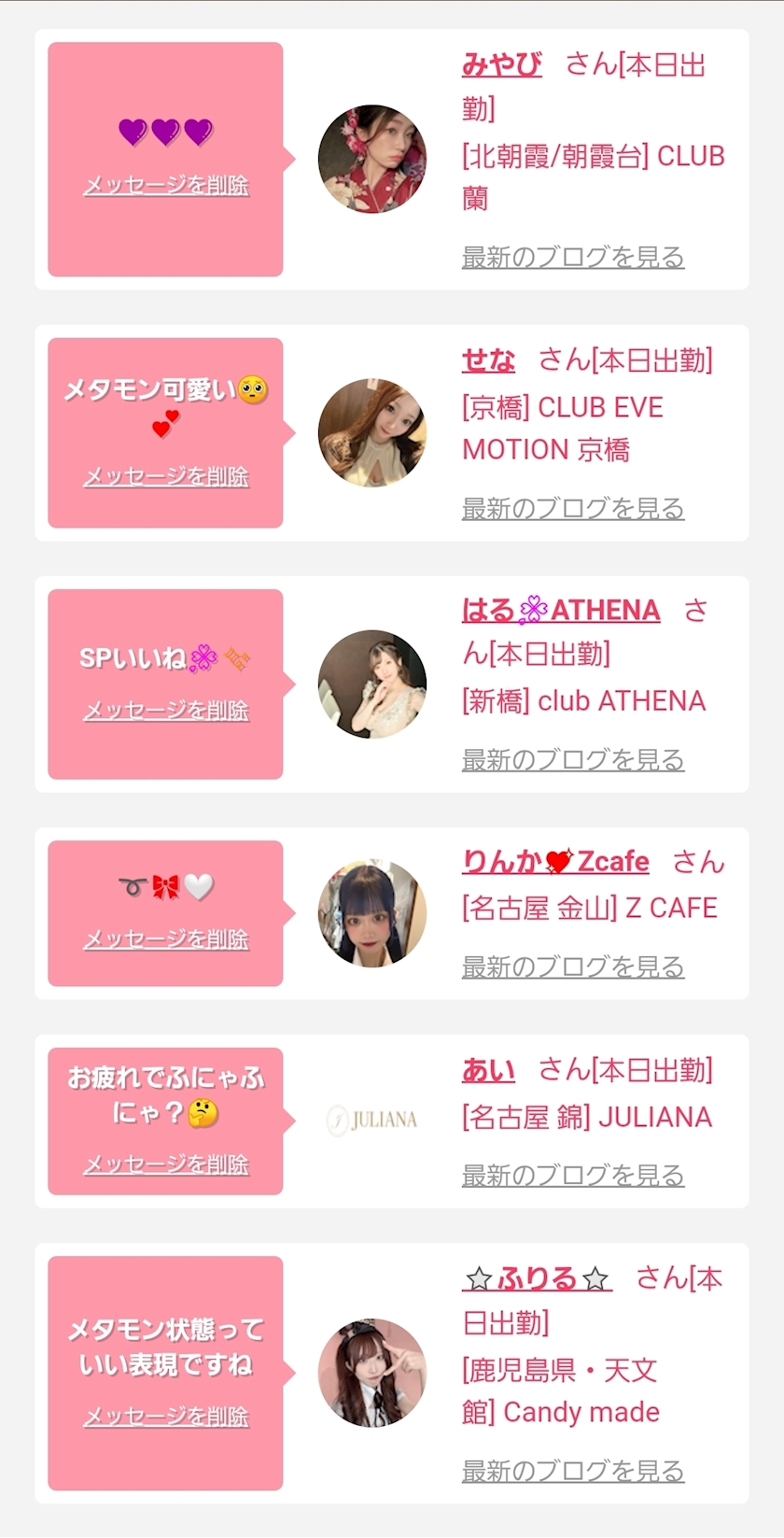Image resolution: width=784 pixels, height=1538 pixels.
Task: Delete the ribbon emoji message to りんか
Action: pyautogui.click(x=166, y=938)
